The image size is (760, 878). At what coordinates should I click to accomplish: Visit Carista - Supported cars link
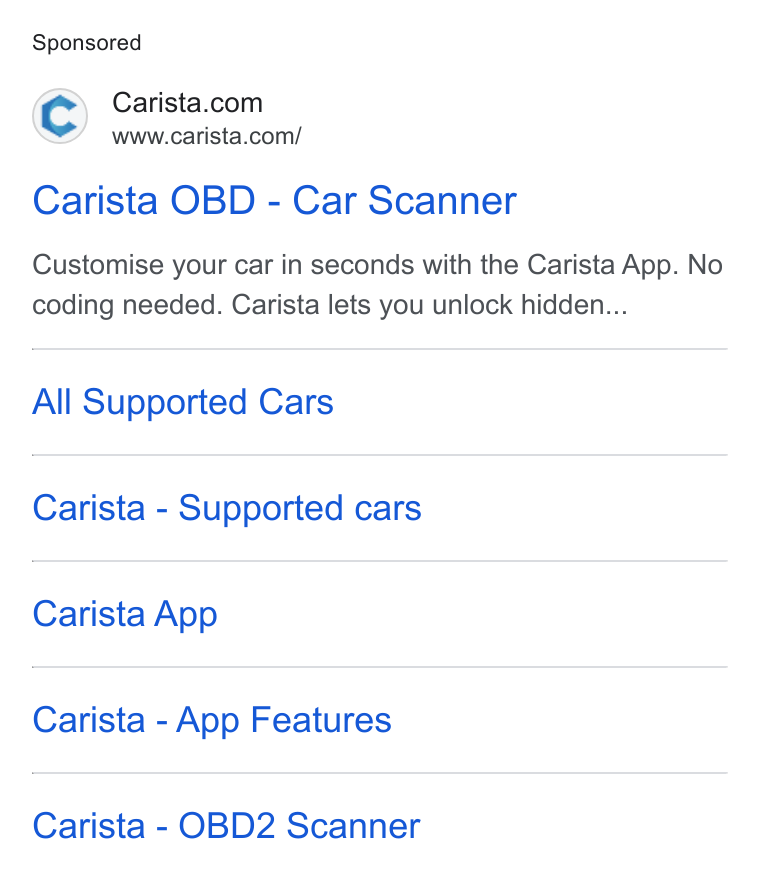point(227,508)
